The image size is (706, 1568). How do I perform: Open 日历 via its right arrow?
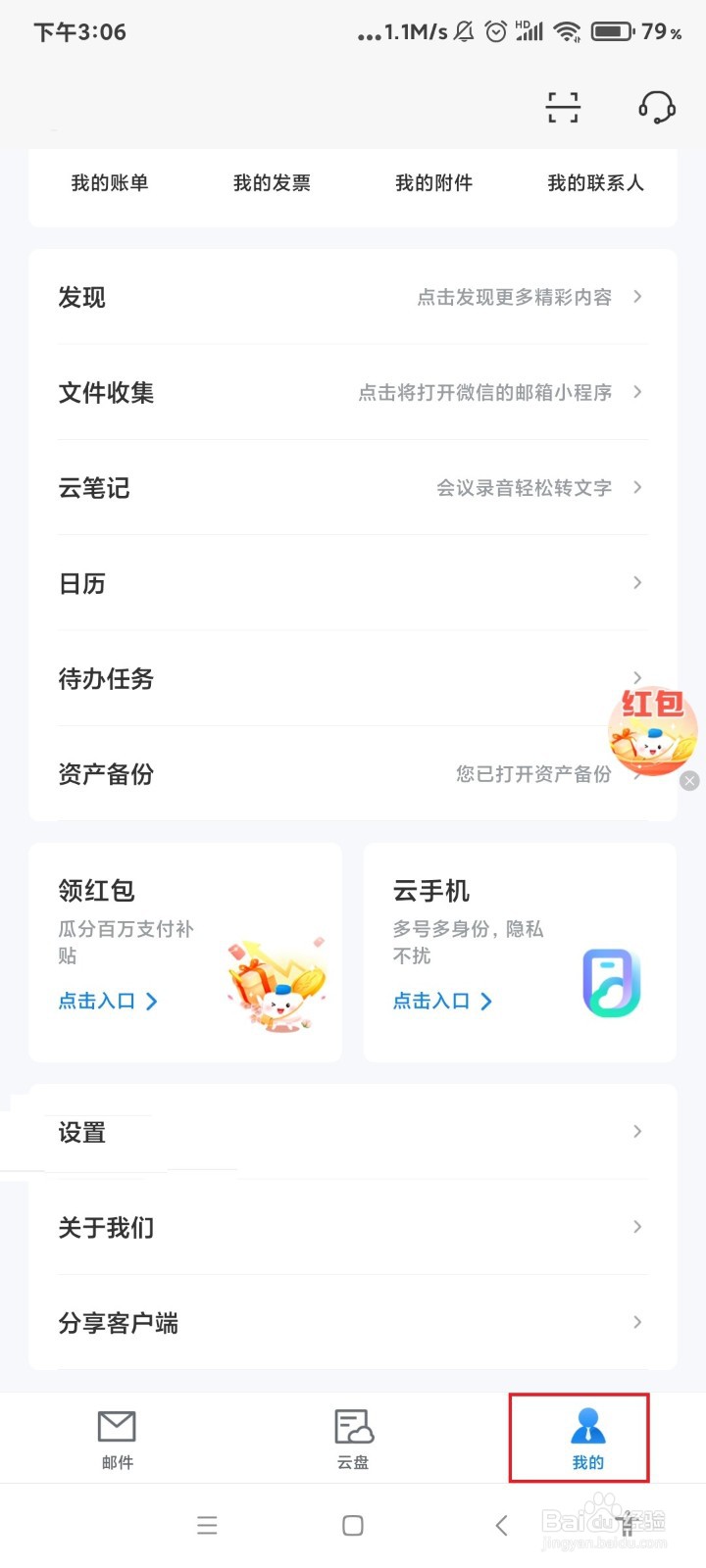tap(635, 583)
